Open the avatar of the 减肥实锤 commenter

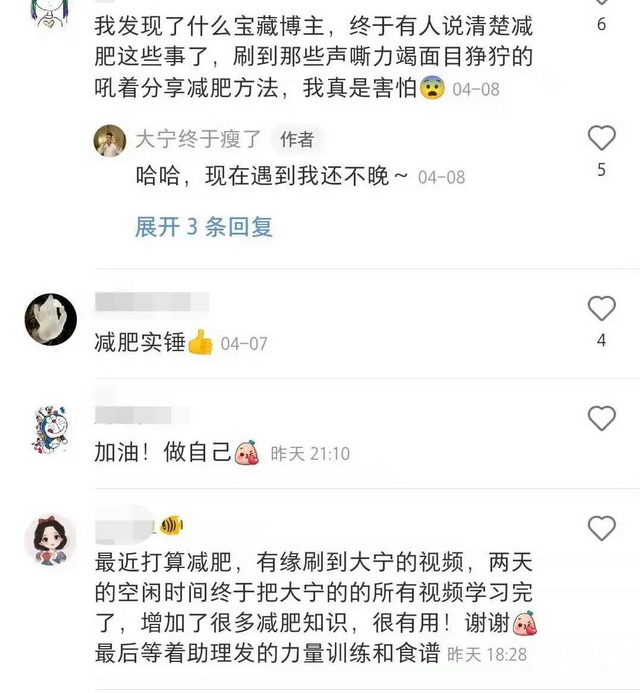point(50,320)
